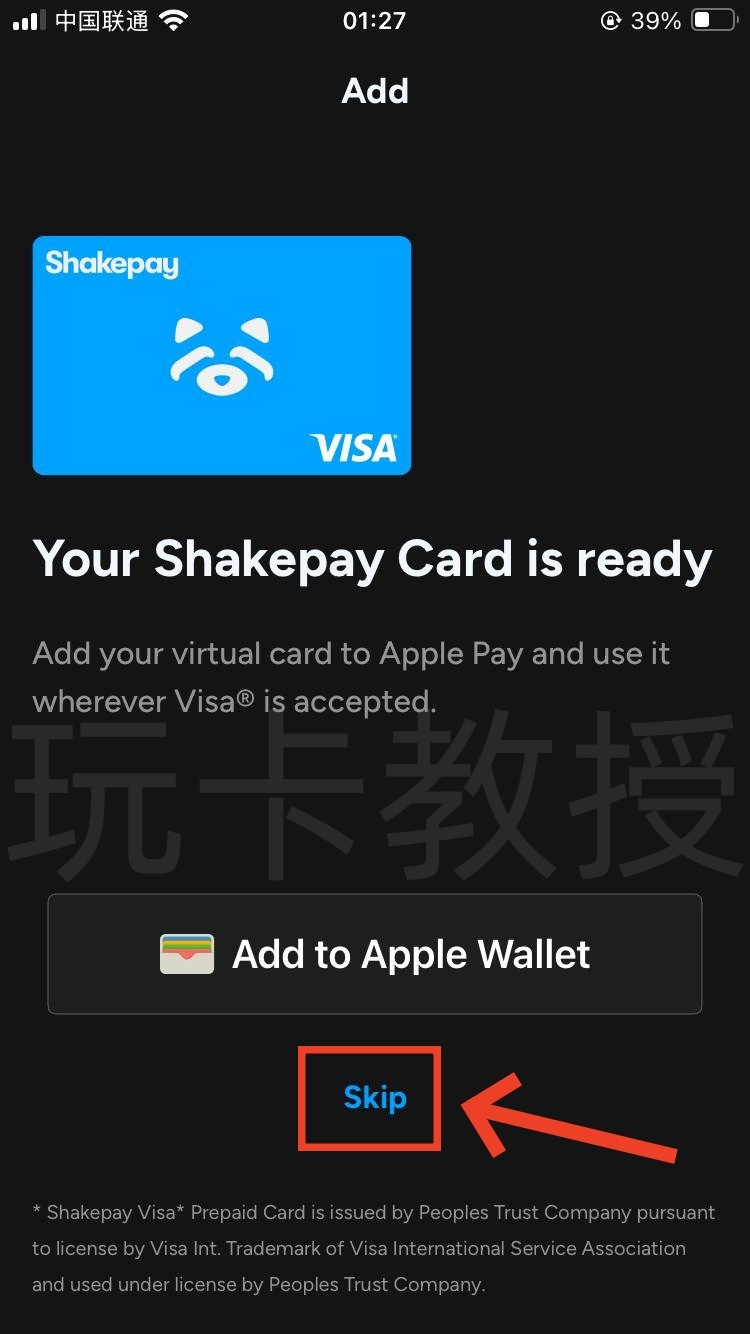The width and height of the screenshot is (750, 1334).
Task: Tap the Apple Wallet icon on the button
Action: click(x=186, y=954)
